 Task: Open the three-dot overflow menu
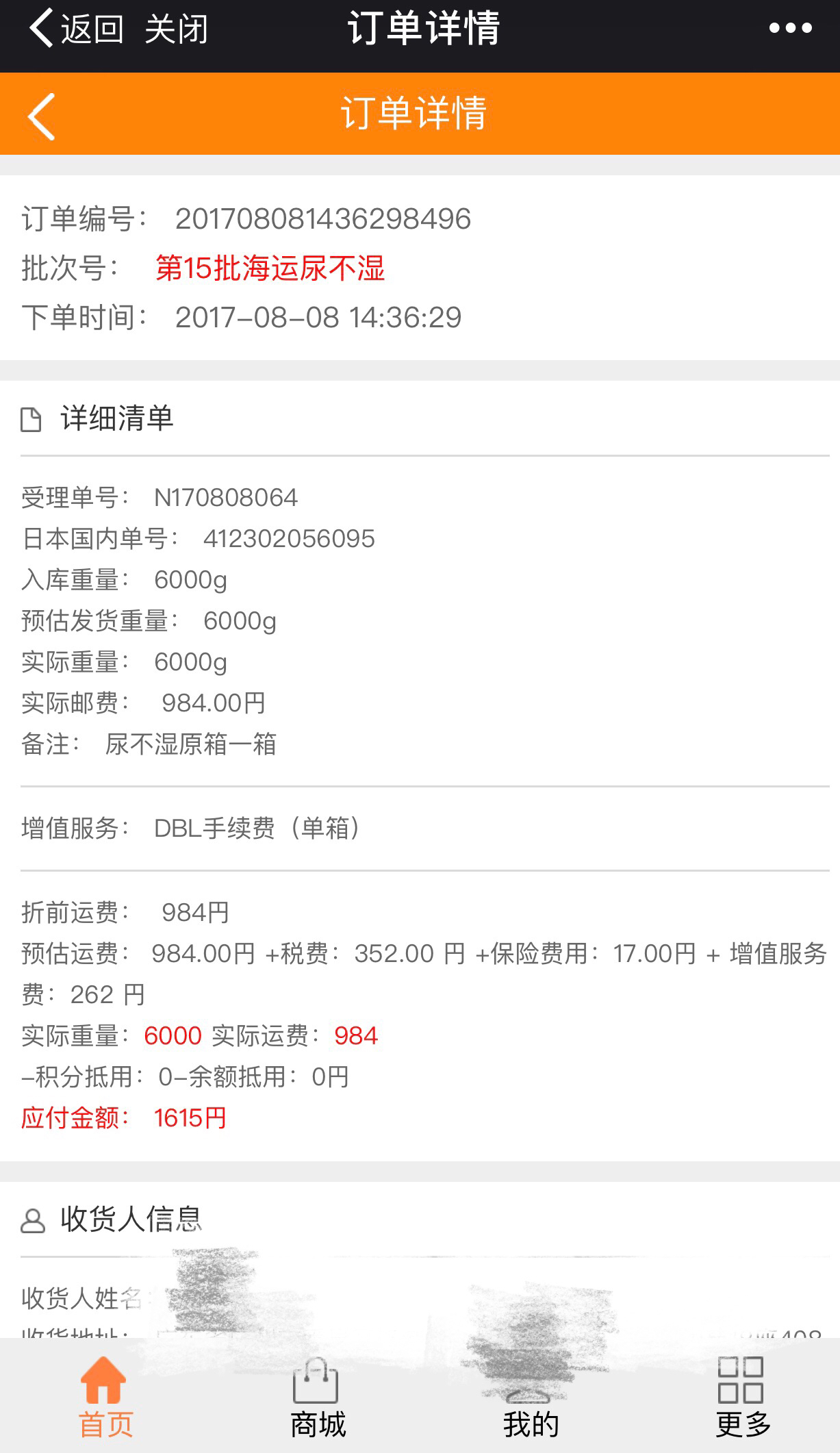[x=790, y=29]
